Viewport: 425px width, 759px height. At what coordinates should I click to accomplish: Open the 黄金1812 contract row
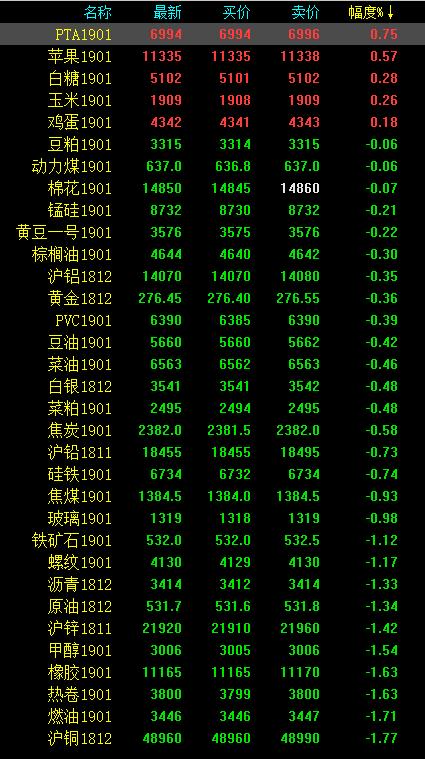[x=212, y=299]
